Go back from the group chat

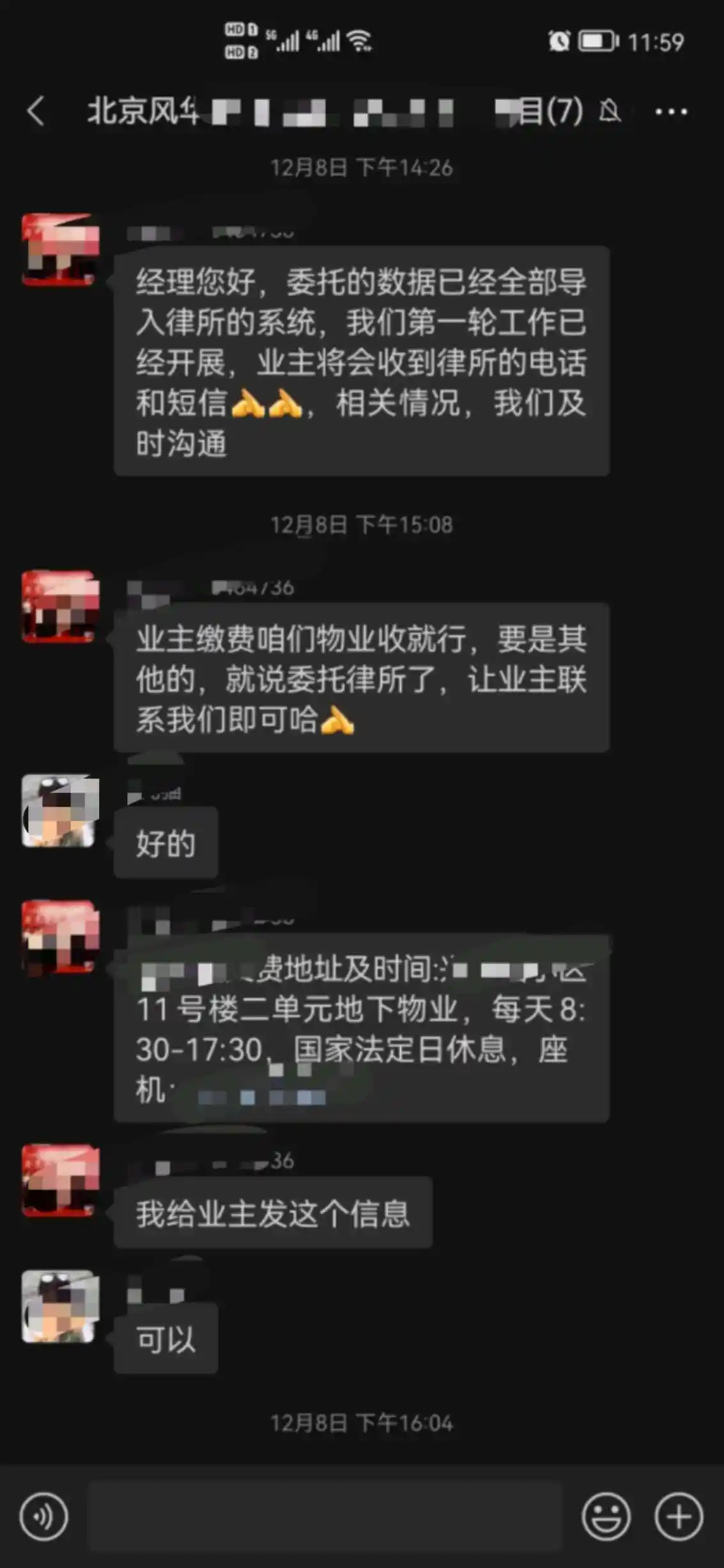tap(36, 111)
